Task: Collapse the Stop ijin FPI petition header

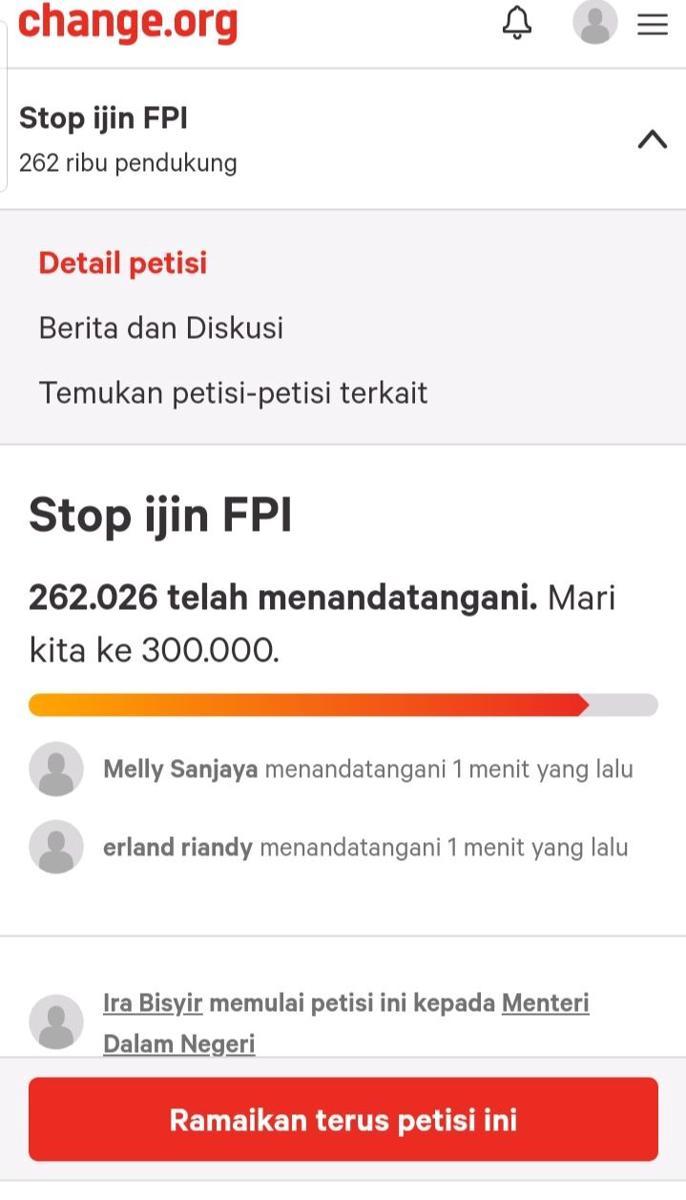Action: 652,139
